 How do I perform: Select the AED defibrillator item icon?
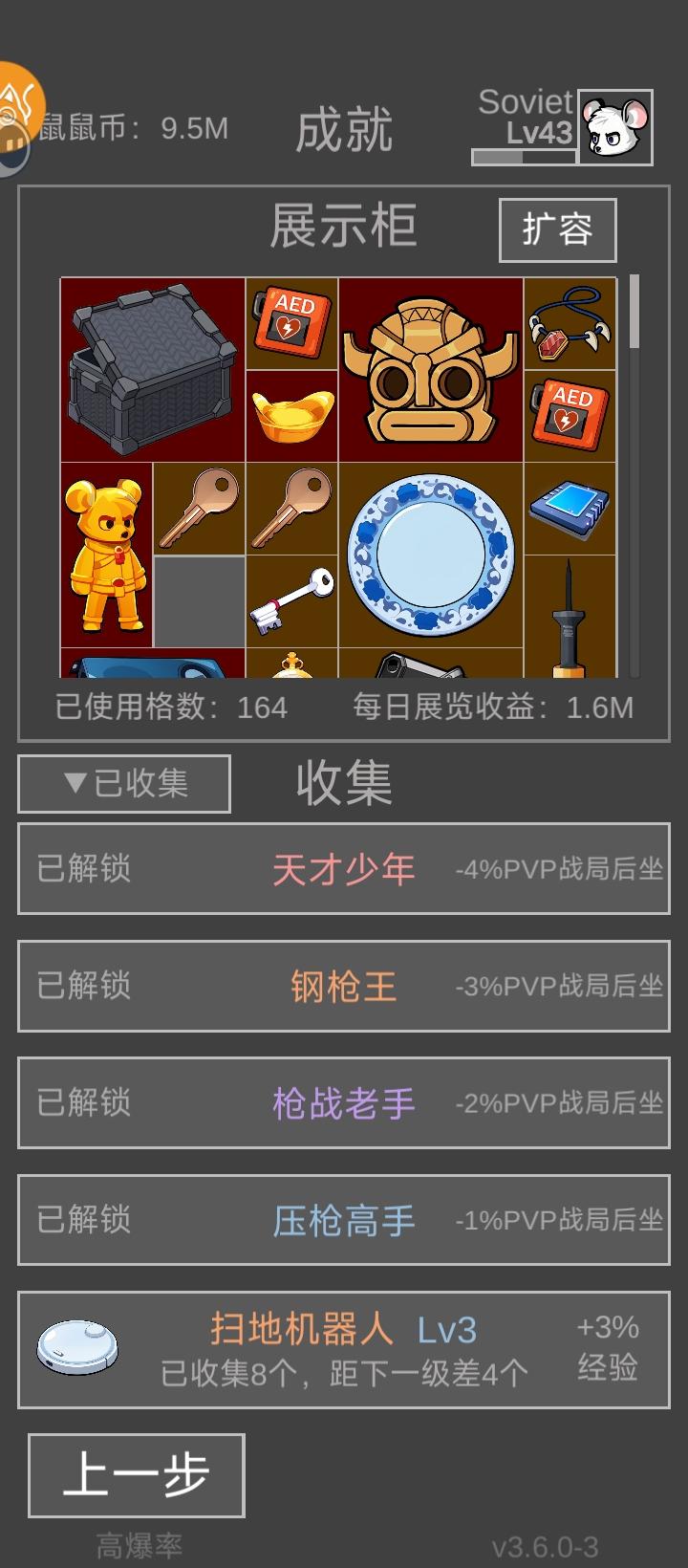291,325
